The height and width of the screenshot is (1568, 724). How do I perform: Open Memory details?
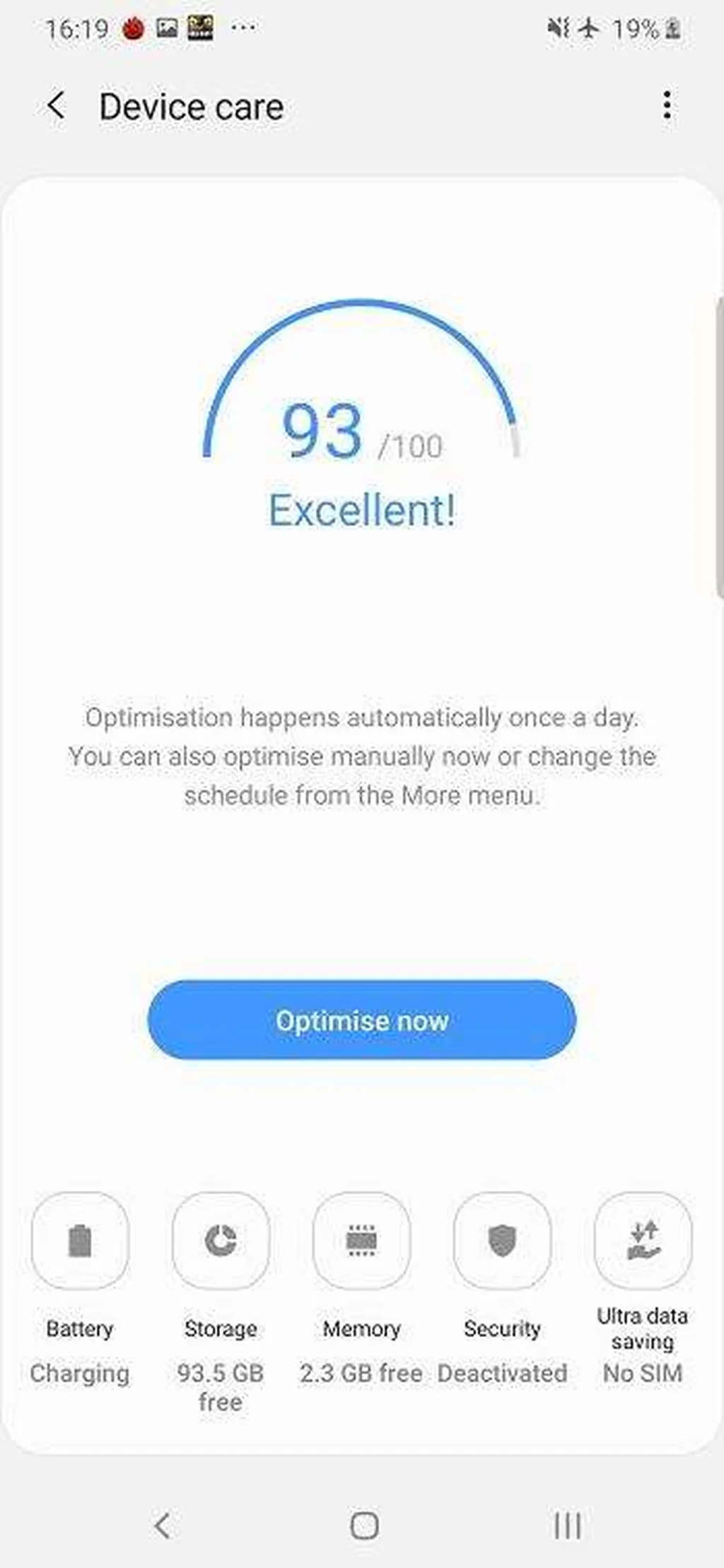361,1241
